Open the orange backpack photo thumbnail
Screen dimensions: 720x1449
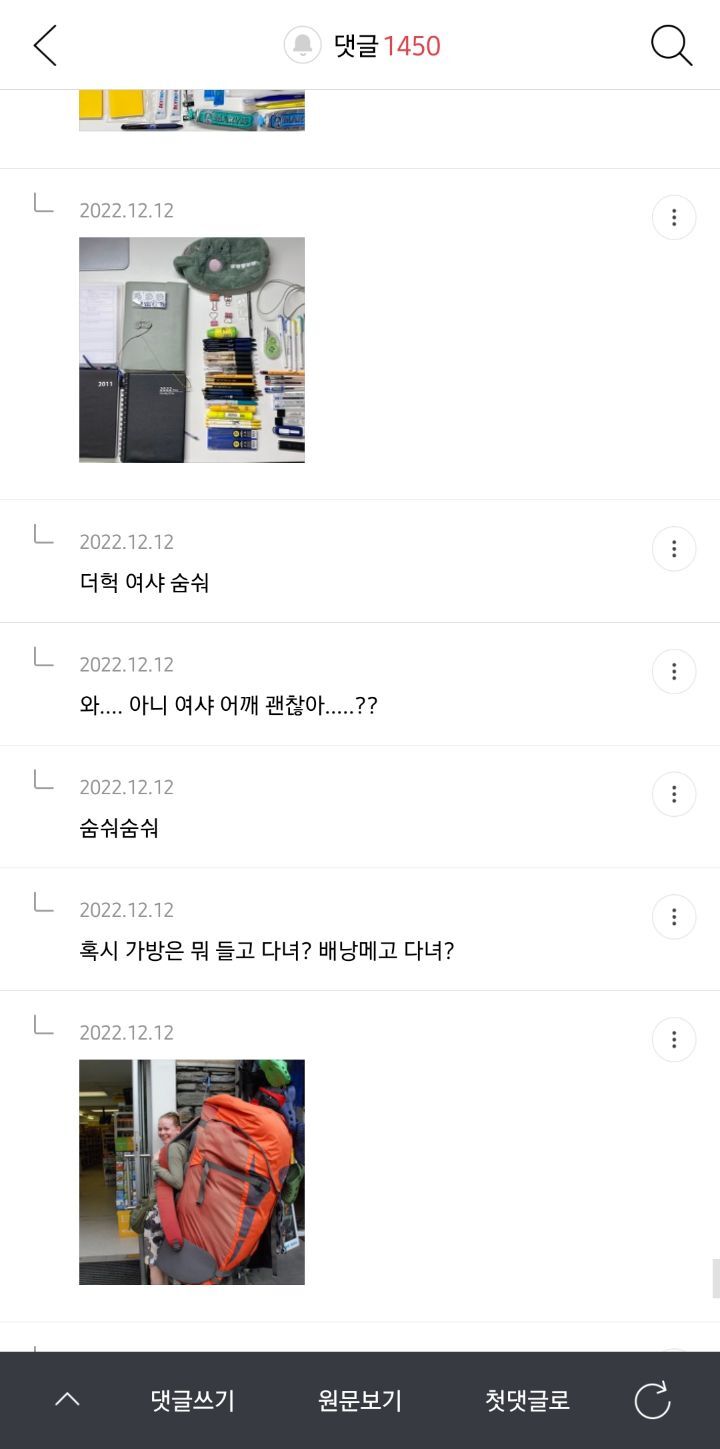(x=192, y=1171)
